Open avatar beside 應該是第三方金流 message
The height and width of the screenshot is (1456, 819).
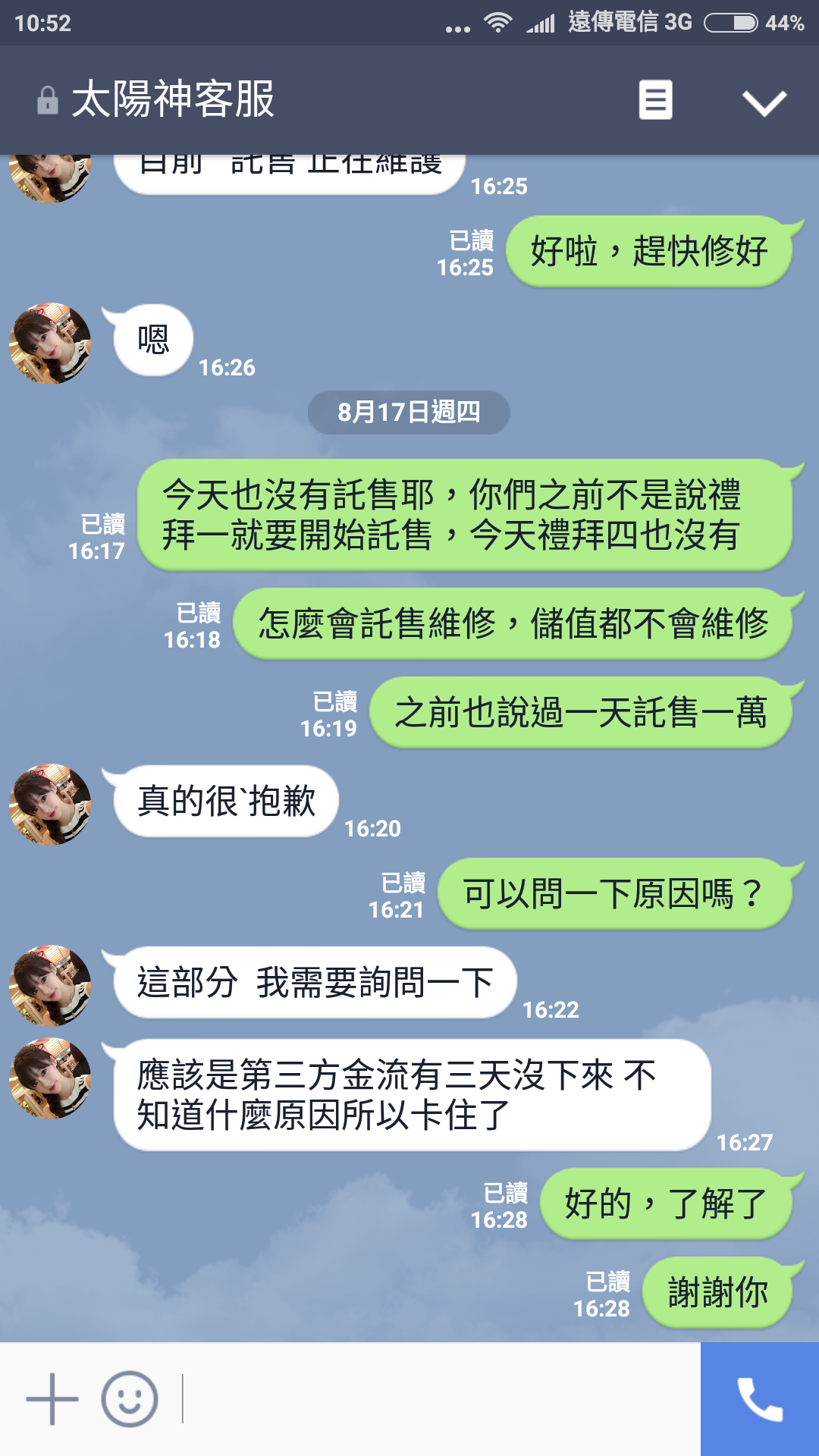point(50,1078)
